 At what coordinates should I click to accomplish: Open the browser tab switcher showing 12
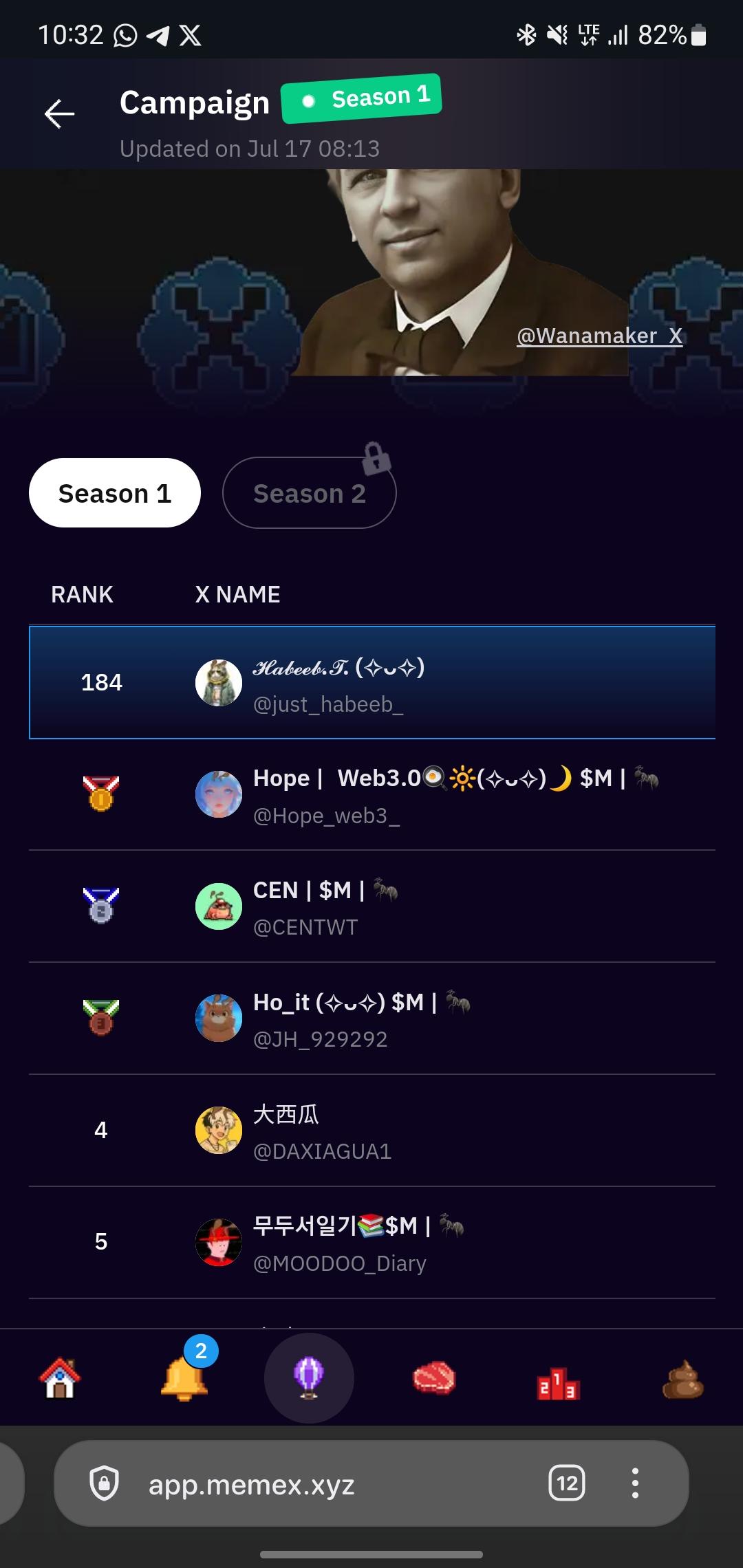(x=567, y=1483)
